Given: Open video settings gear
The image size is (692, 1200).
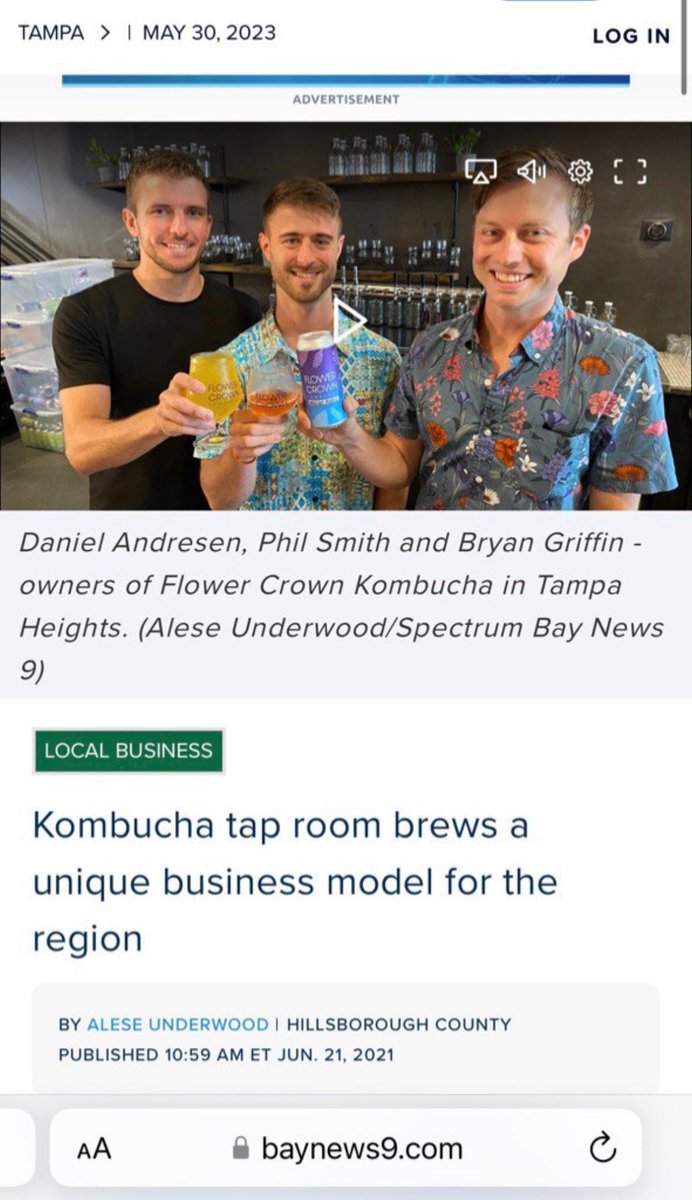Looking at the screenshot, I should click(580, 172).
